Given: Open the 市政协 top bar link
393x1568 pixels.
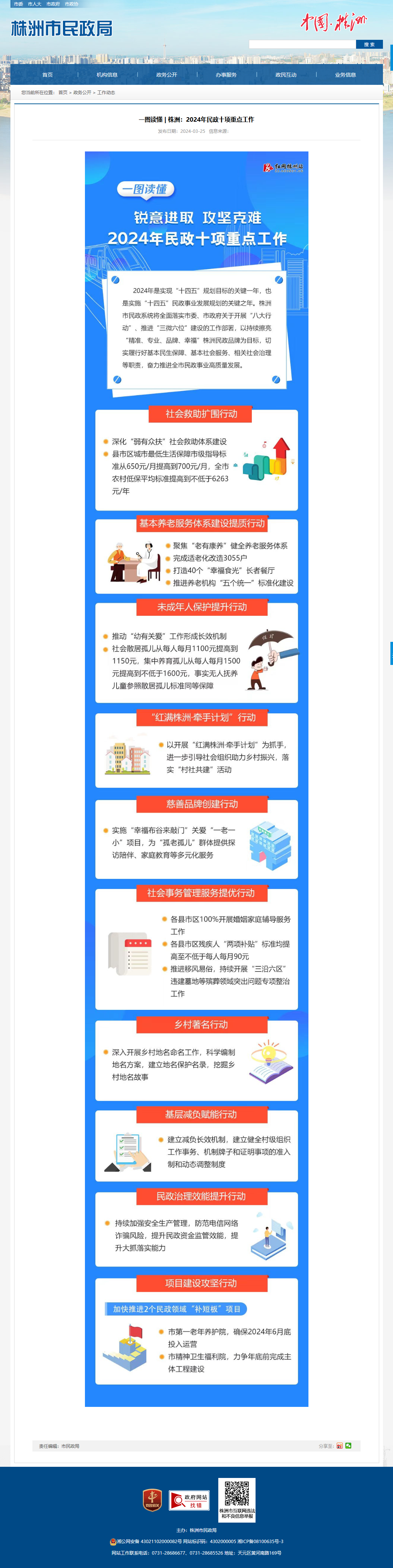Looking at the screenshot, I should (x=71, y=4).
